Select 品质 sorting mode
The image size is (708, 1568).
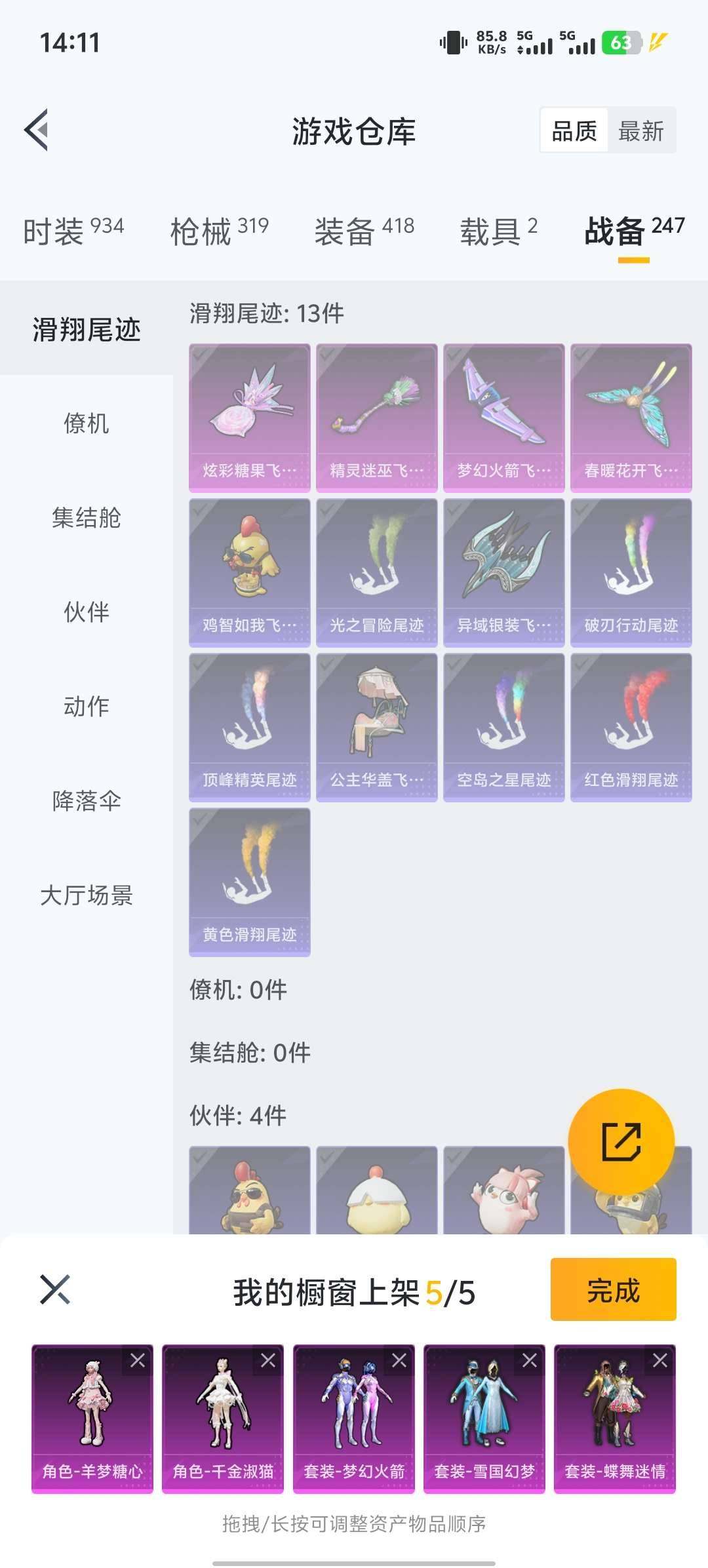pos(572,131)
